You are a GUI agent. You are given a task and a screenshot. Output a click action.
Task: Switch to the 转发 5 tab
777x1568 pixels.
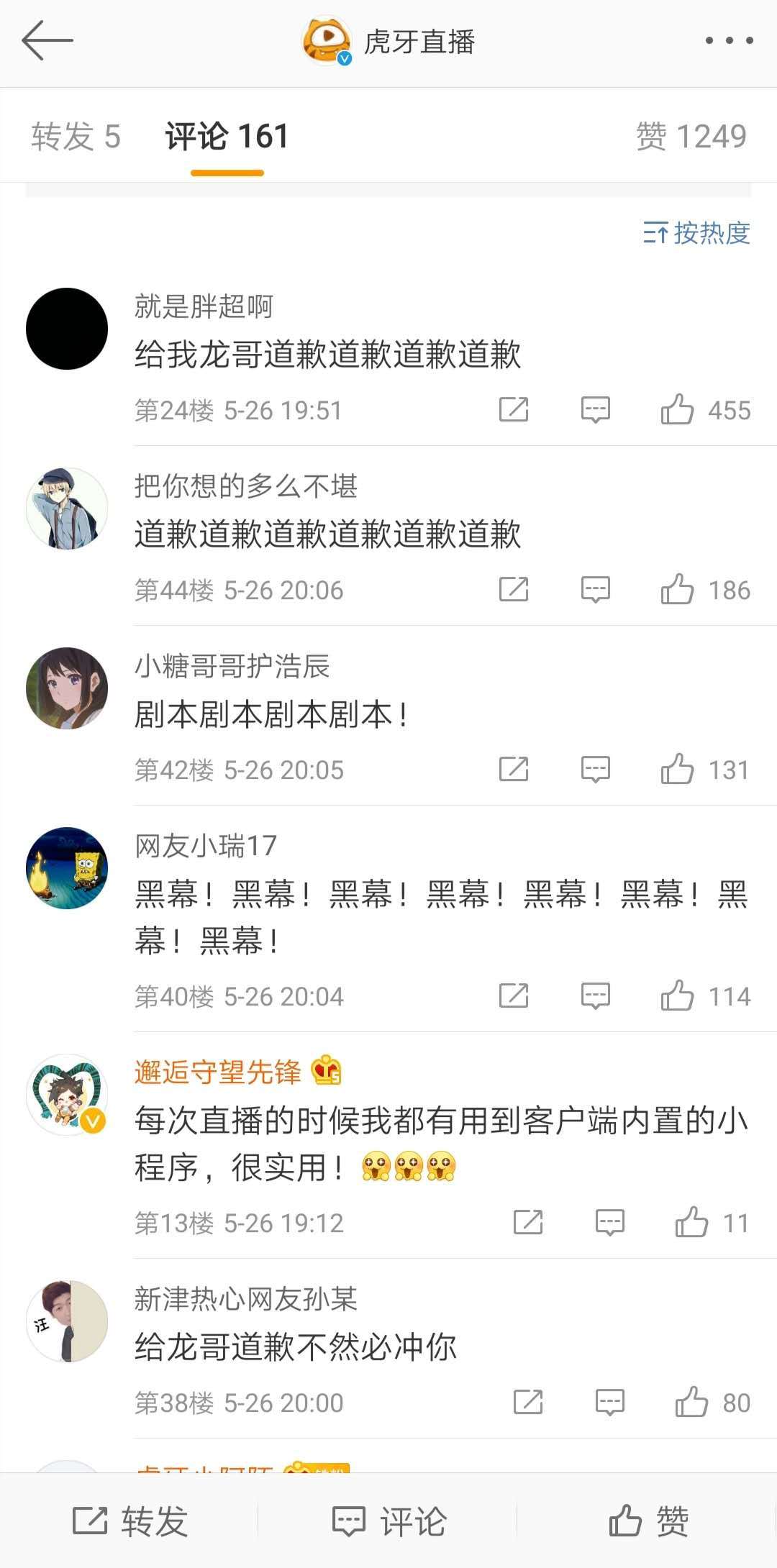tap(76, 137)
